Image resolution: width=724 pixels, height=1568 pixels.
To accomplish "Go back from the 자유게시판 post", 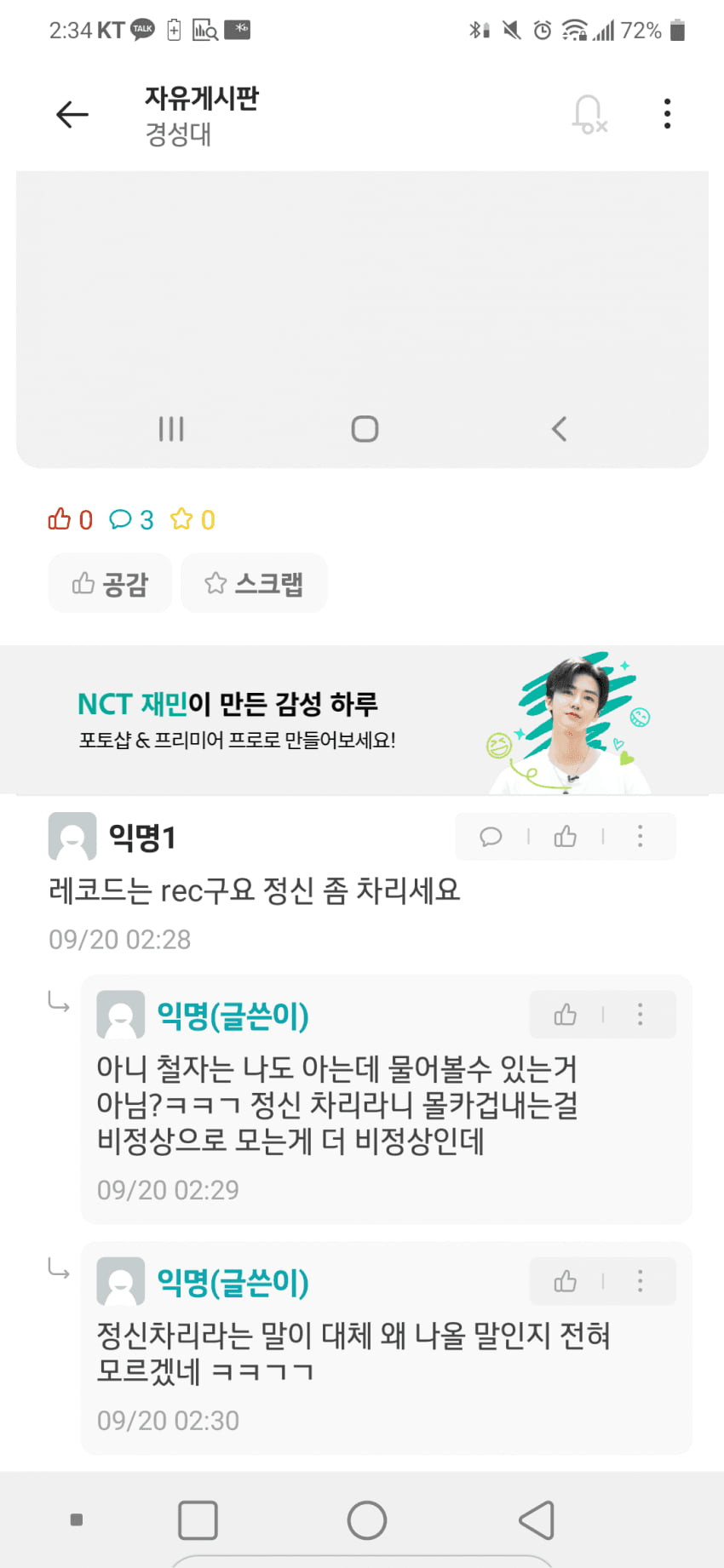I will (x=72, y=114).
